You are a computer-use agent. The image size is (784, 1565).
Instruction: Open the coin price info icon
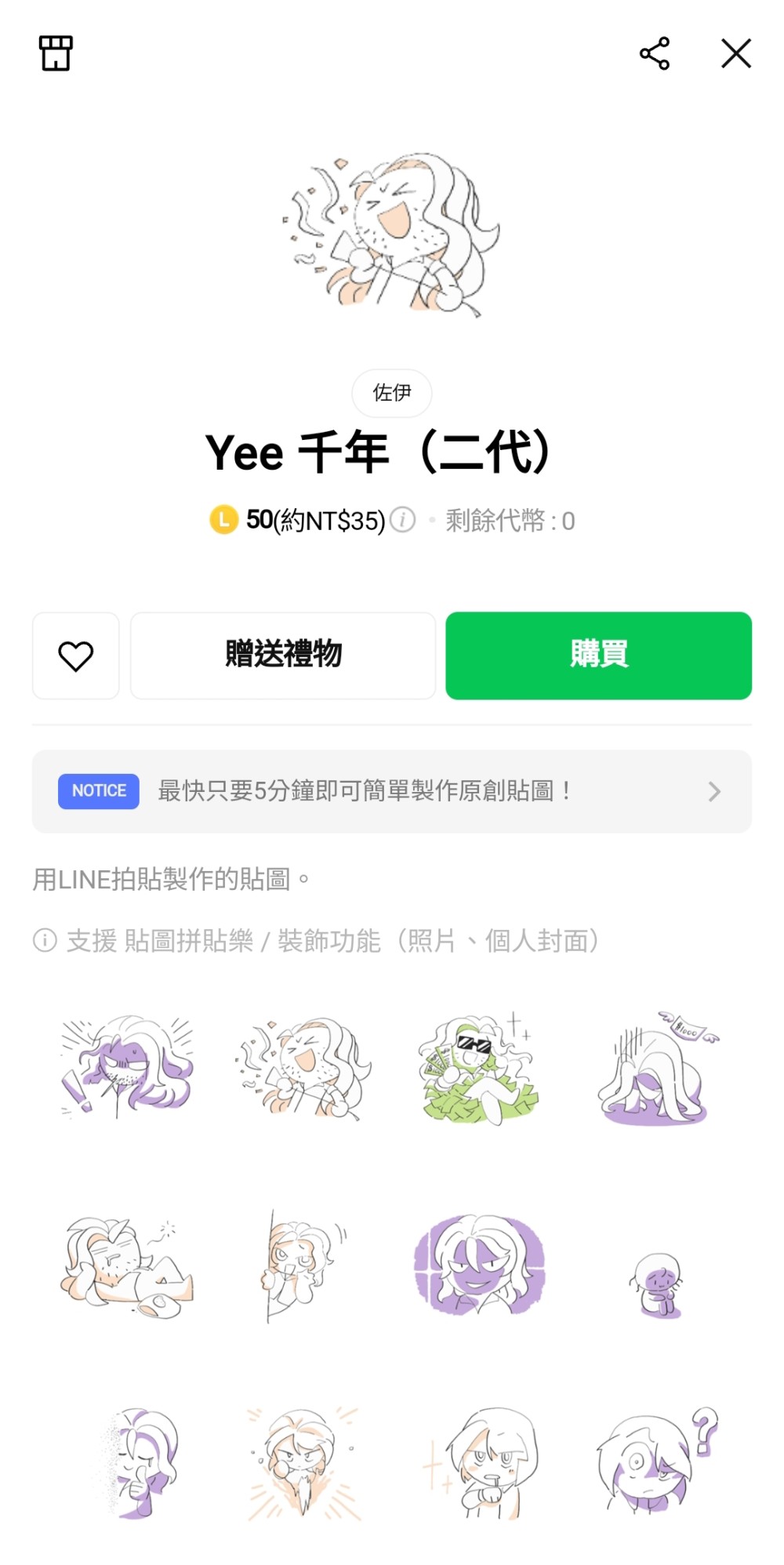[x=403, y=519]
